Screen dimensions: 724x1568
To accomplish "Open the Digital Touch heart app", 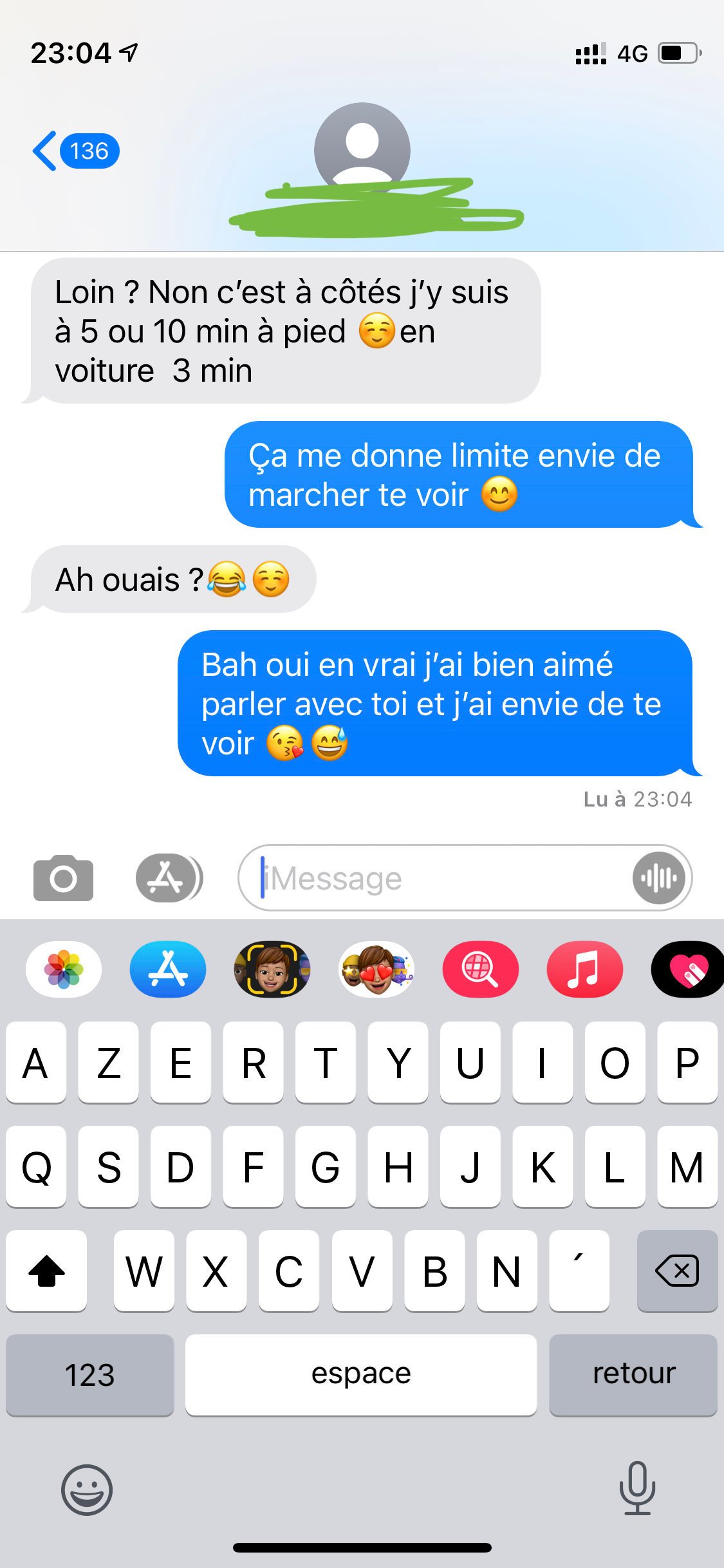I will click(x=687, y=969).
